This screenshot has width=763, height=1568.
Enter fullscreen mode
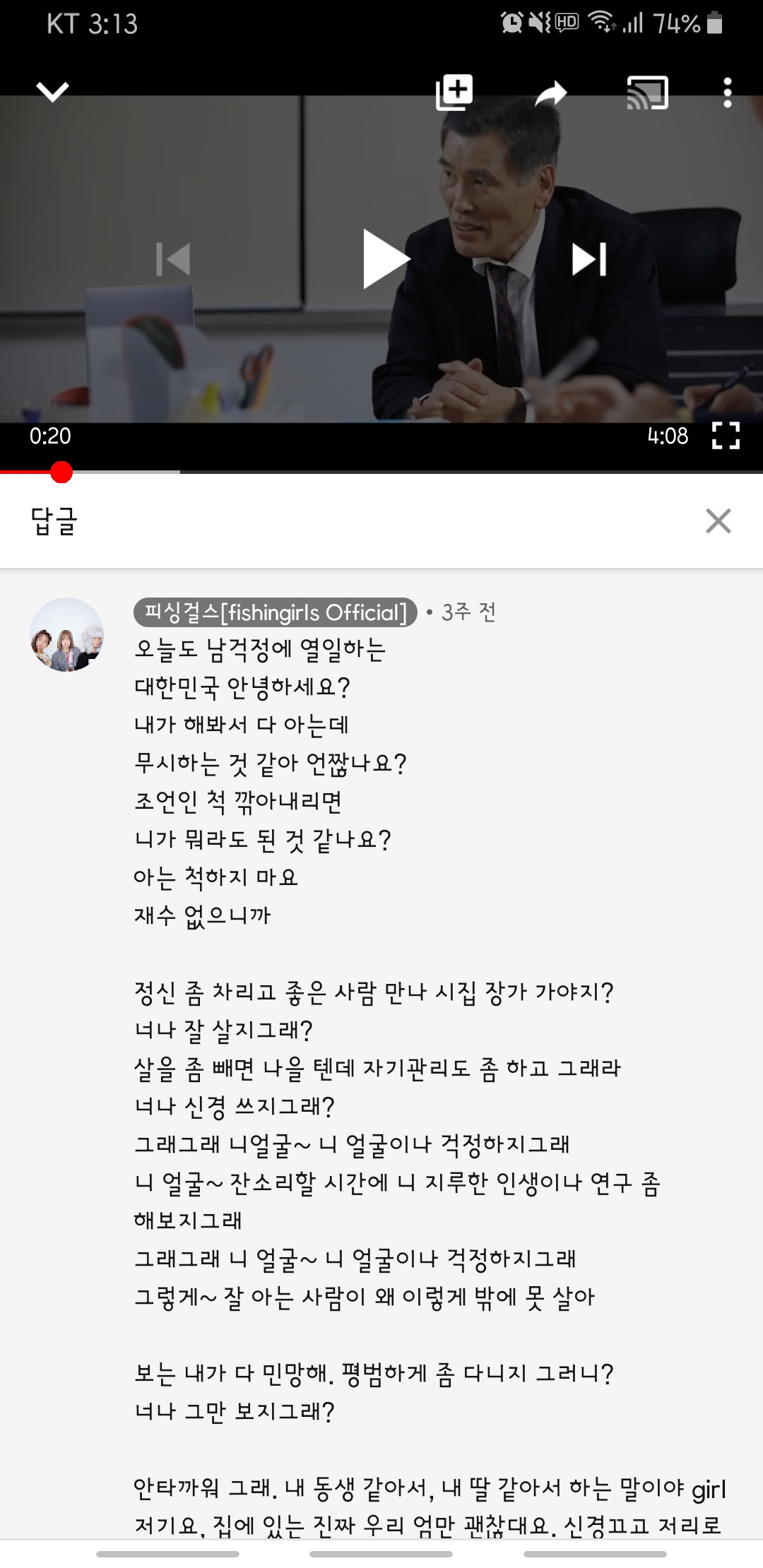pos(726,436)
